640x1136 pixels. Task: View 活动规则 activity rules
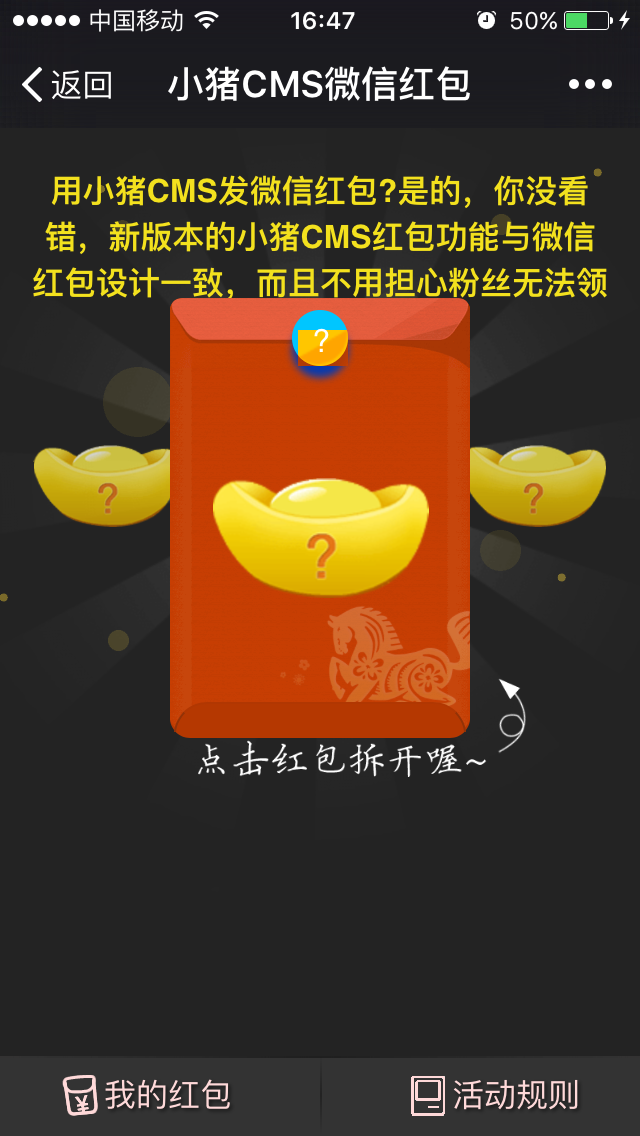tap(495, 1095)
